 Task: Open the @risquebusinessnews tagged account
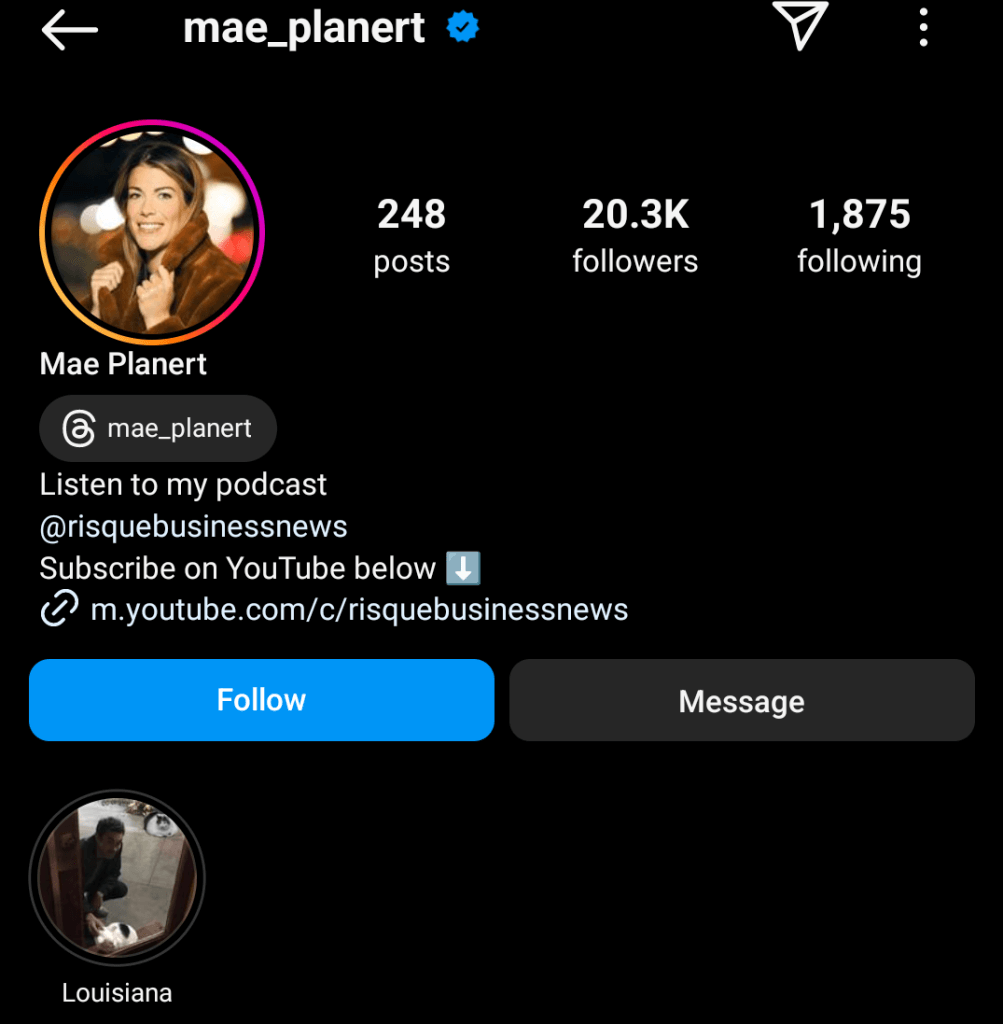[193, 526]
